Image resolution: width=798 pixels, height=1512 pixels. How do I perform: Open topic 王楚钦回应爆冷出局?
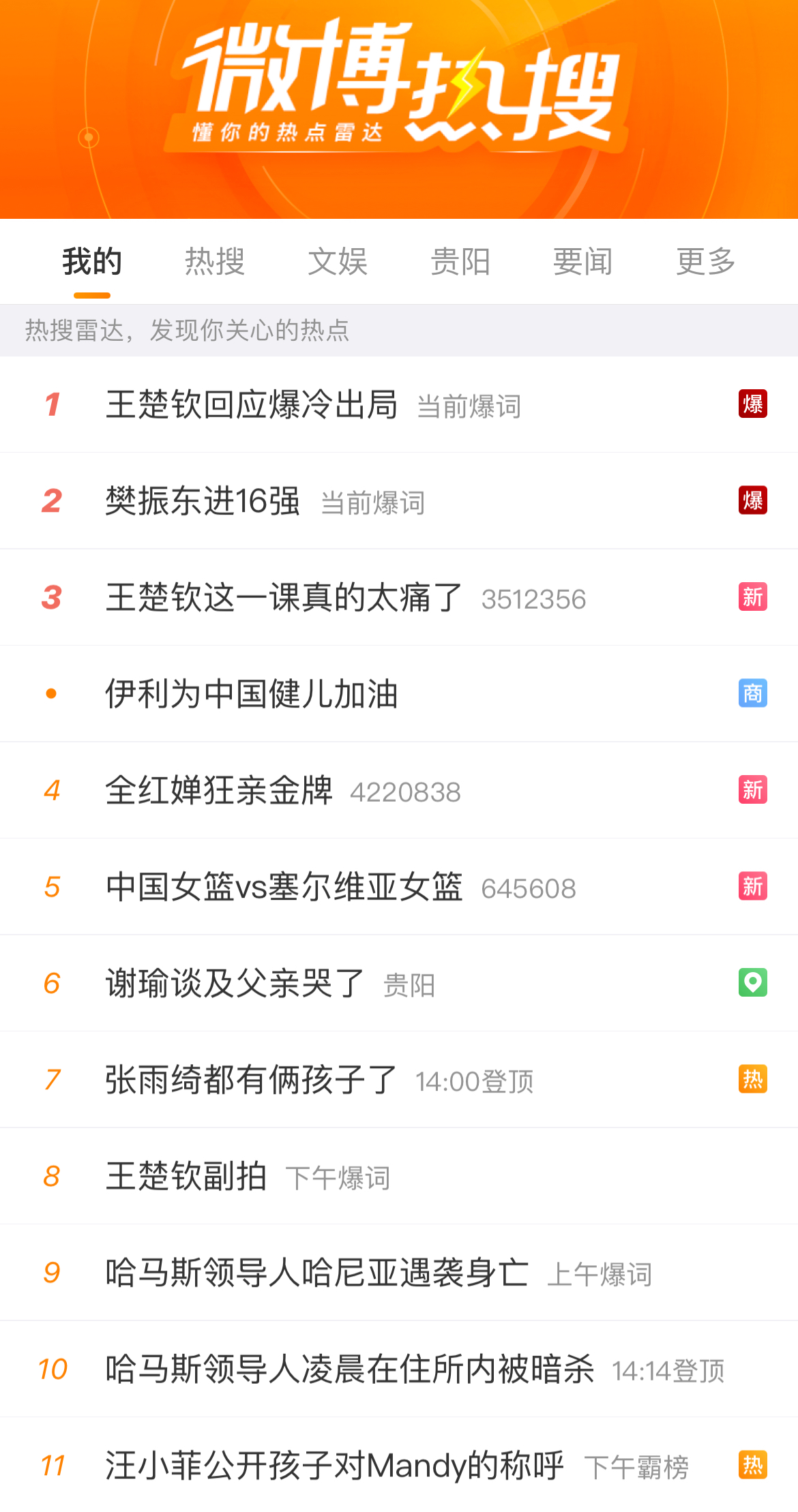coord(399,404)
